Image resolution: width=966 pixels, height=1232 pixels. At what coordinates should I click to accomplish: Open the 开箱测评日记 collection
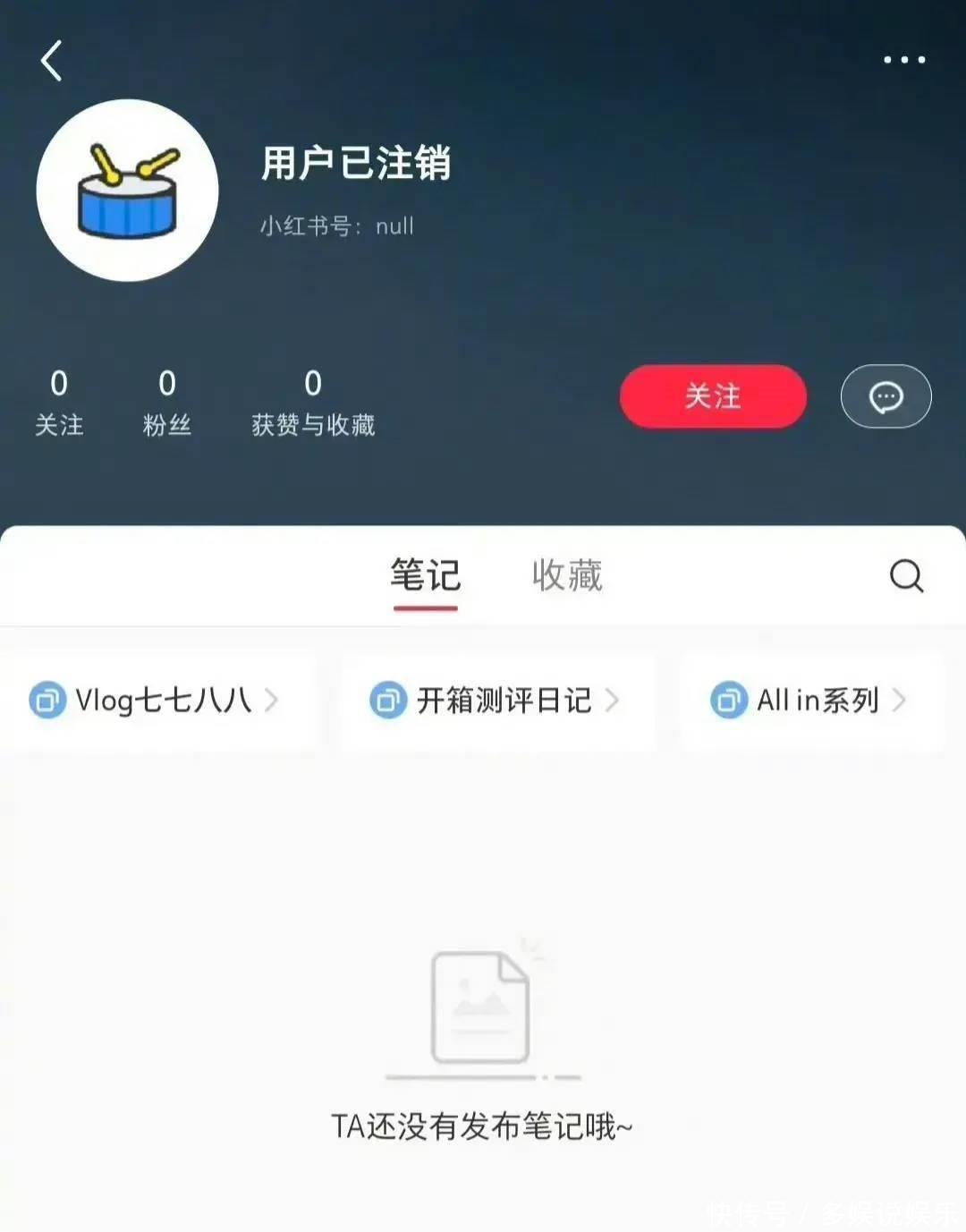[x=496, y=700]
